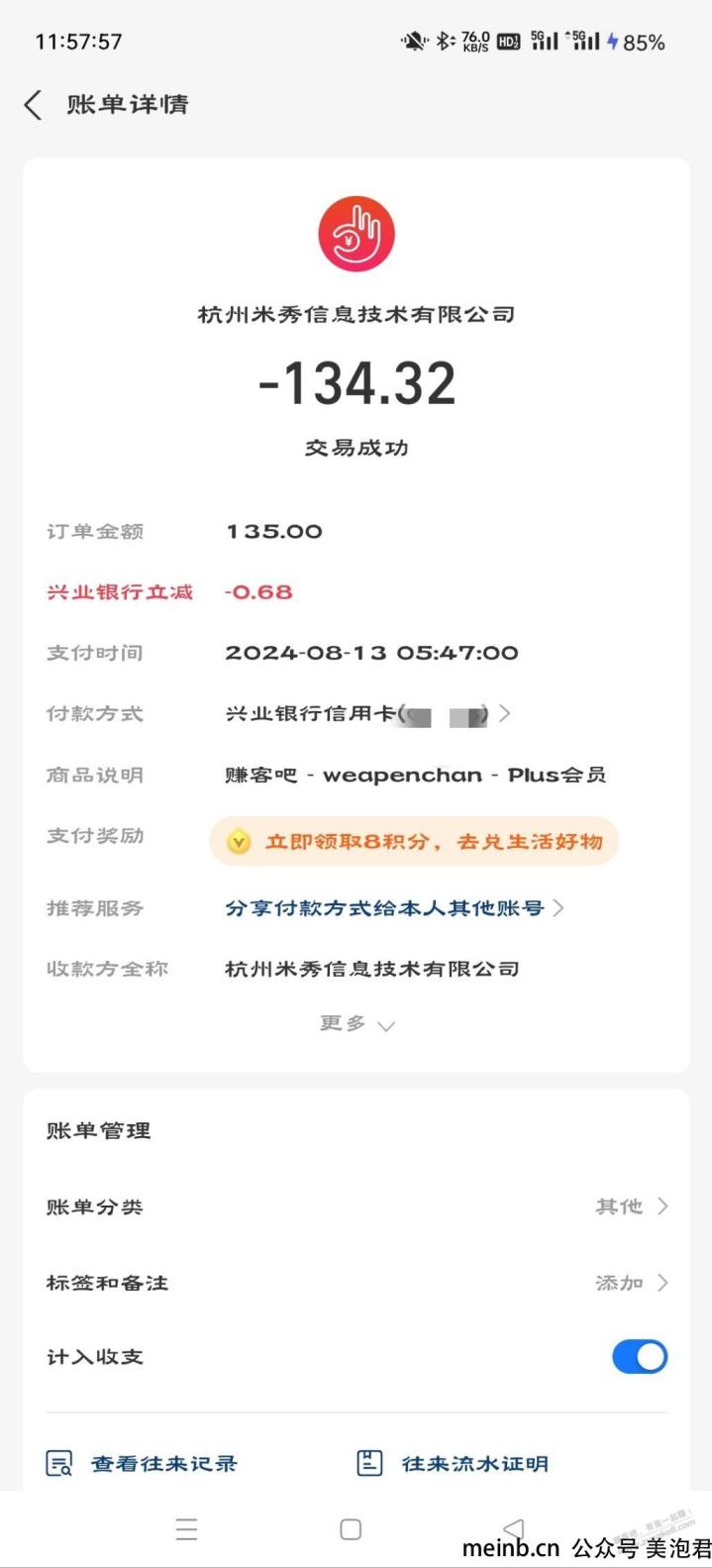Screen dimensions: 712x1568
Task: Claim the 立即领取8积分 reward
Action: click(414, 842)
